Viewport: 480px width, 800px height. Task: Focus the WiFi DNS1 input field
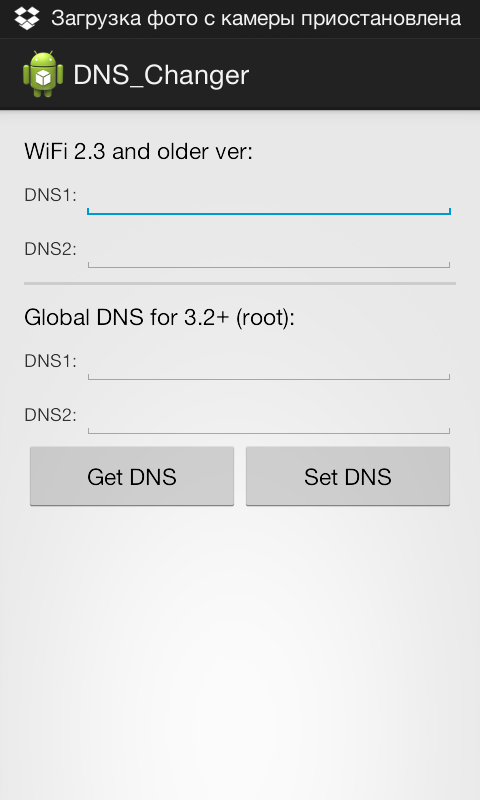(269, 196)
